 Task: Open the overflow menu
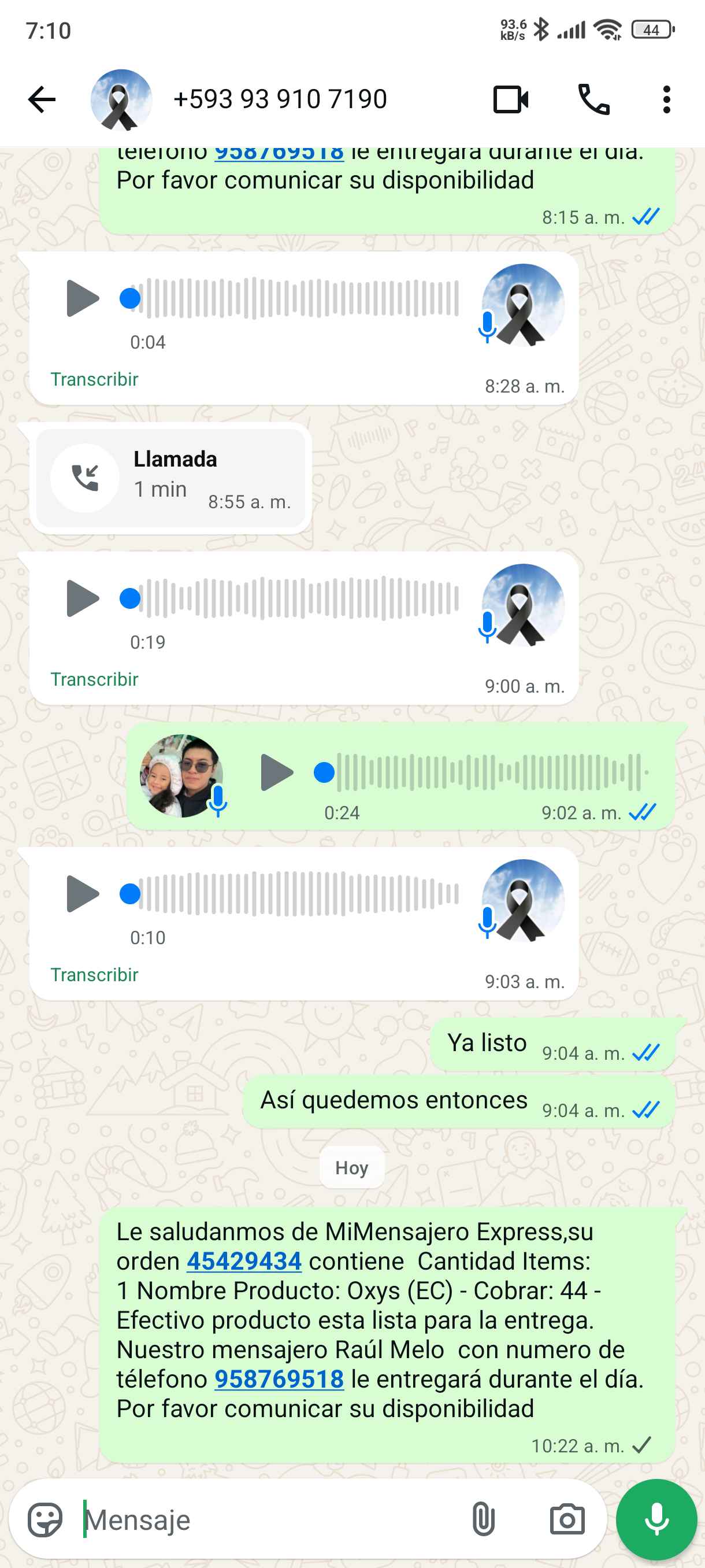pos(666,99)
